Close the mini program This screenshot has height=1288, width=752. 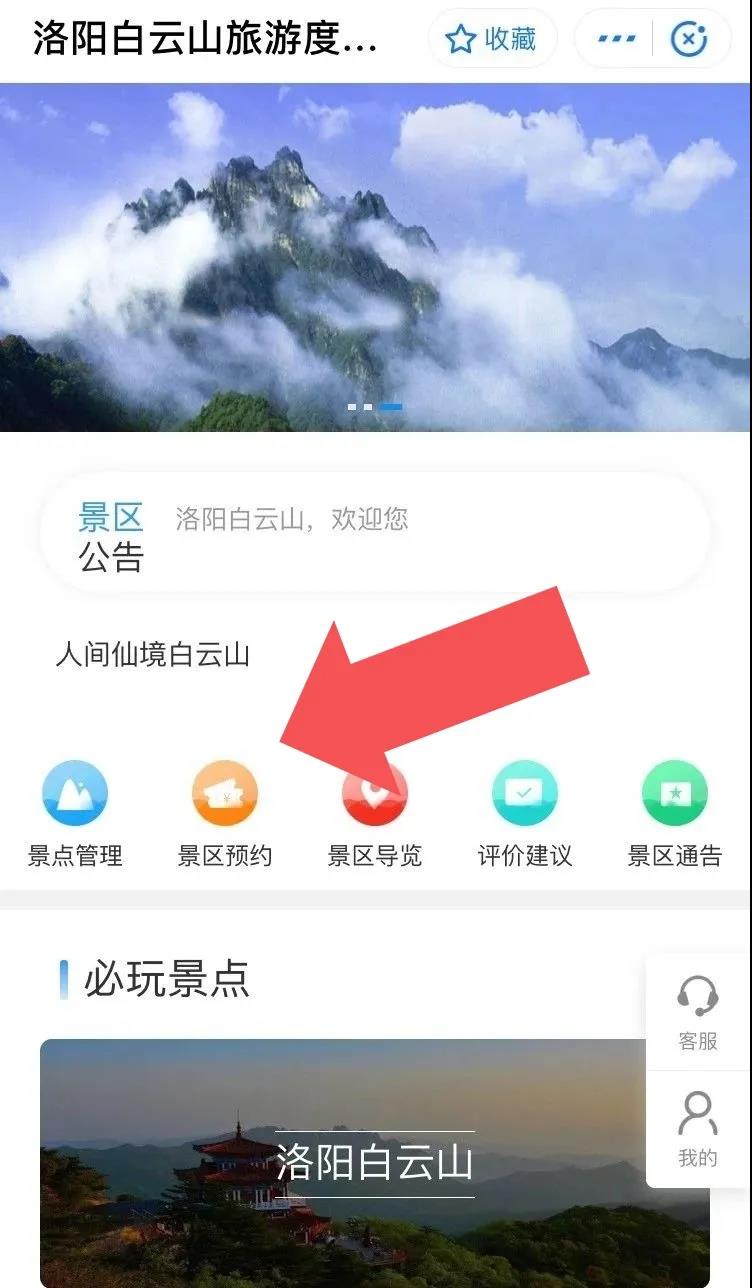pyautogui.click(x=688, y=40)
